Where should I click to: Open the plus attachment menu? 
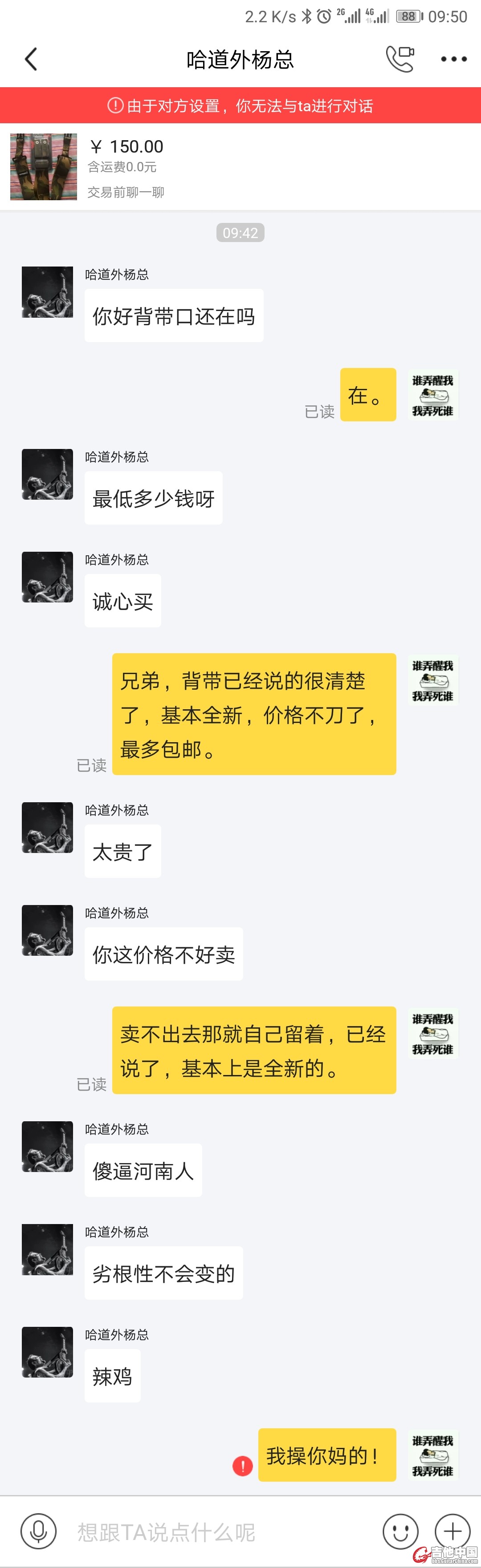pos(452,1531)
